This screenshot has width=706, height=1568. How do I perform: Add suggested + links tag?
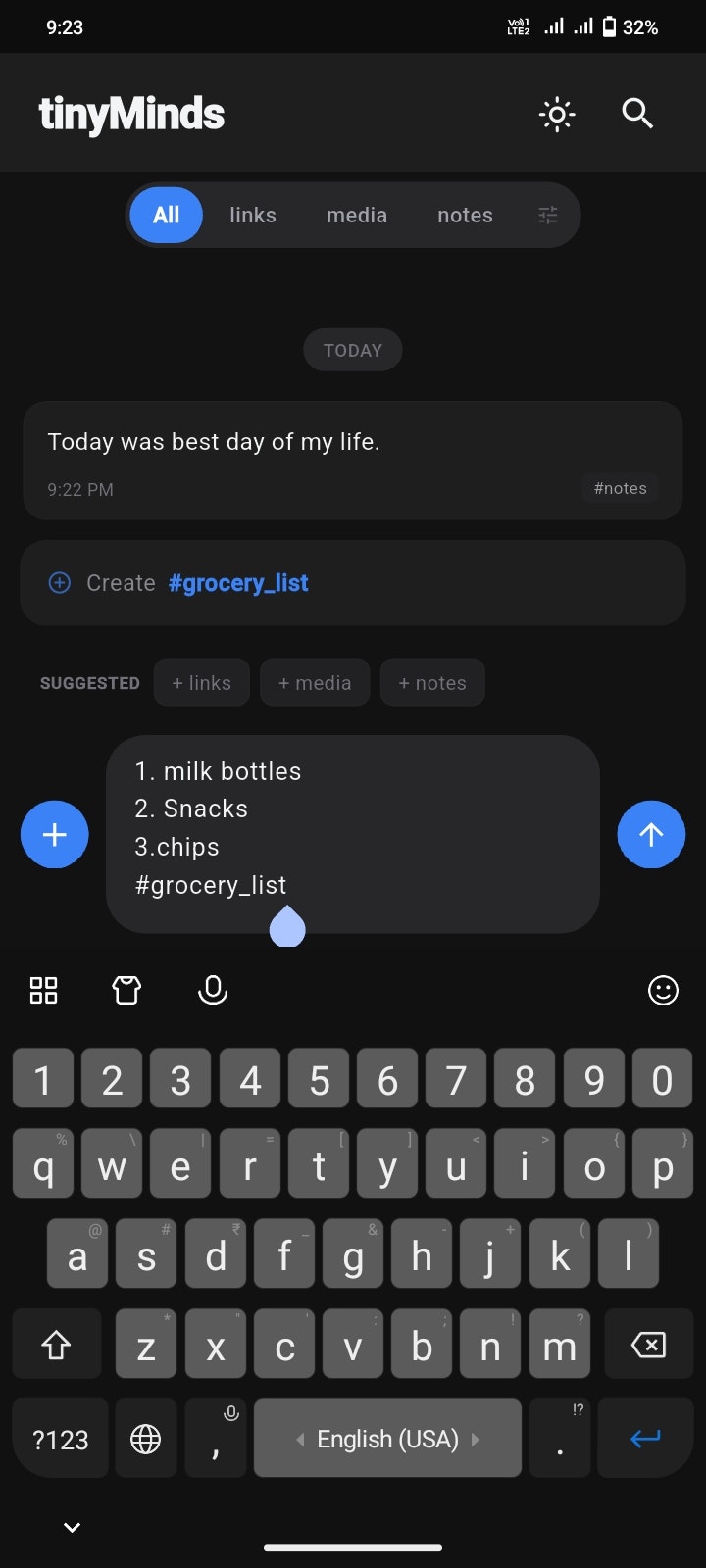(202, 683)
